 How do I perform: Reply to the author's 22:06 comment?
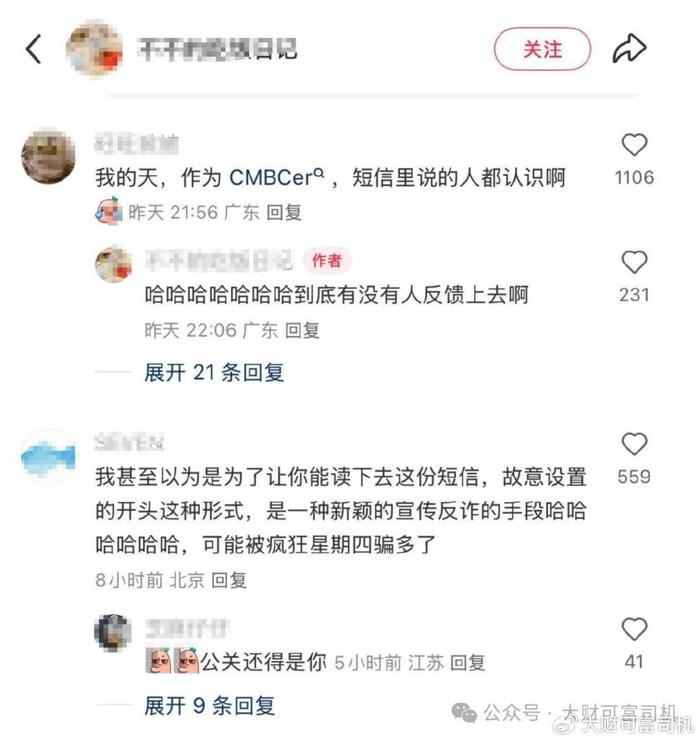304,329
